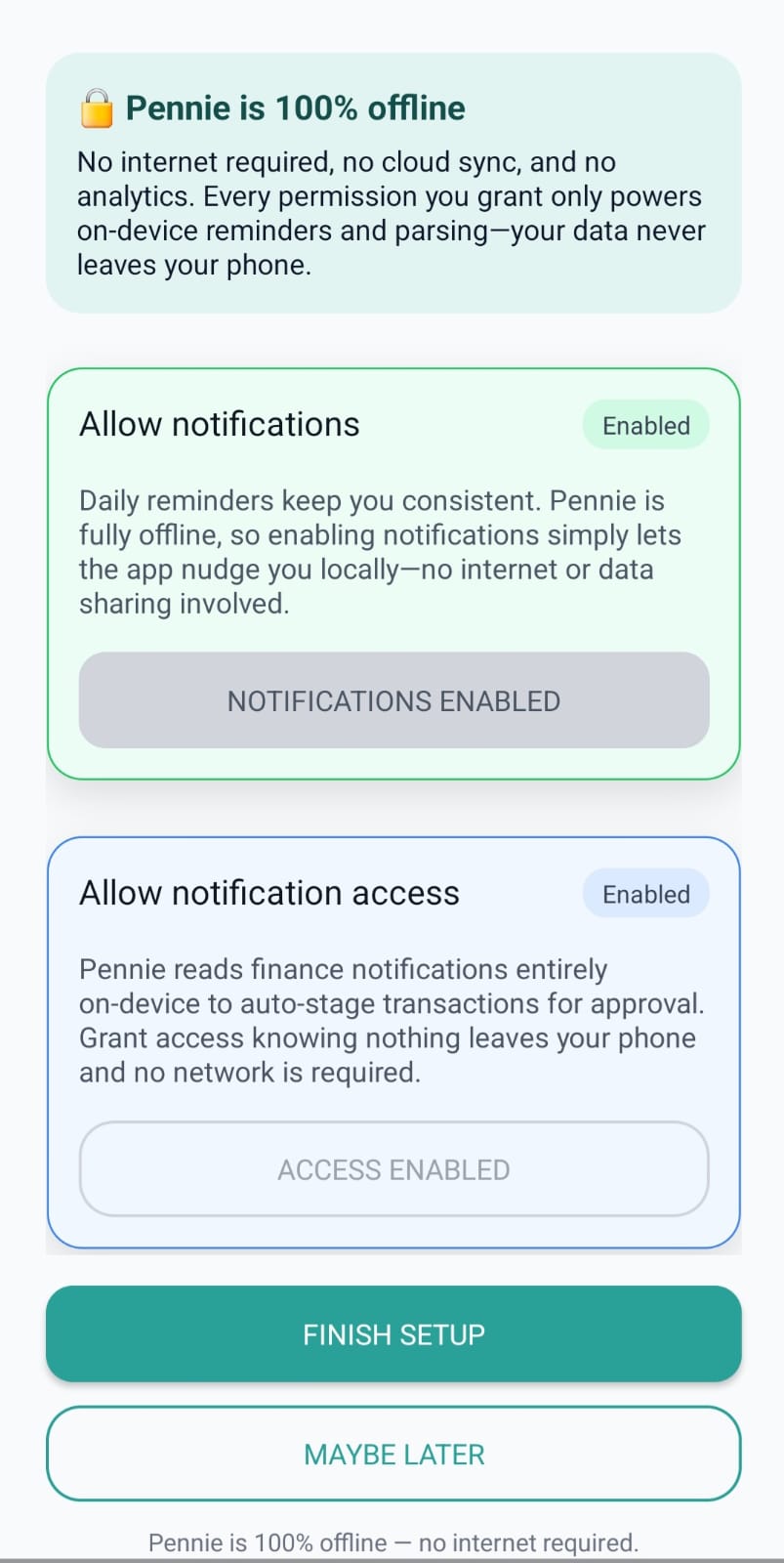This screenshot has height=1563, width=784.
Task: Click the padlock icon in the offline banner
Action: pos(98,107)
